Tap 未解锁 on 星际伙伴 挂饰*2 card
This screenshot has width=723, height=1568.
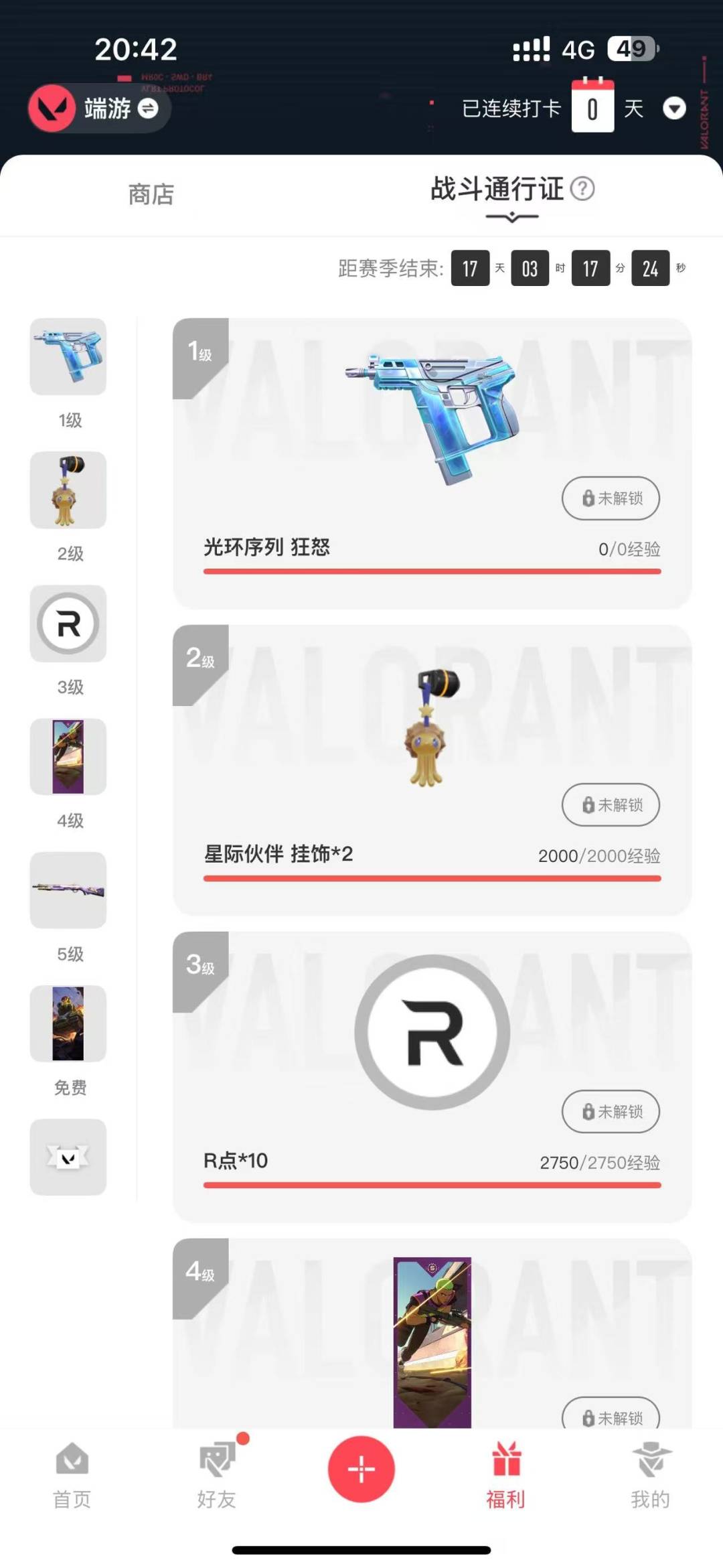pyautogui.click(x=611, y=805)
